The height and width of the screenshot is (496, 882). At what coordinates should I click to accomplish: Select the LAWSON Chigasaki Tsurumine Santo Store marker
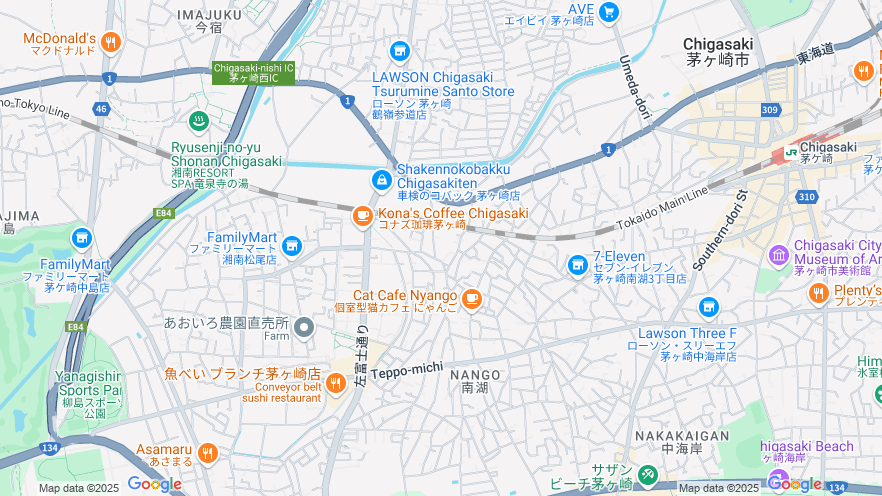point(400,51)
